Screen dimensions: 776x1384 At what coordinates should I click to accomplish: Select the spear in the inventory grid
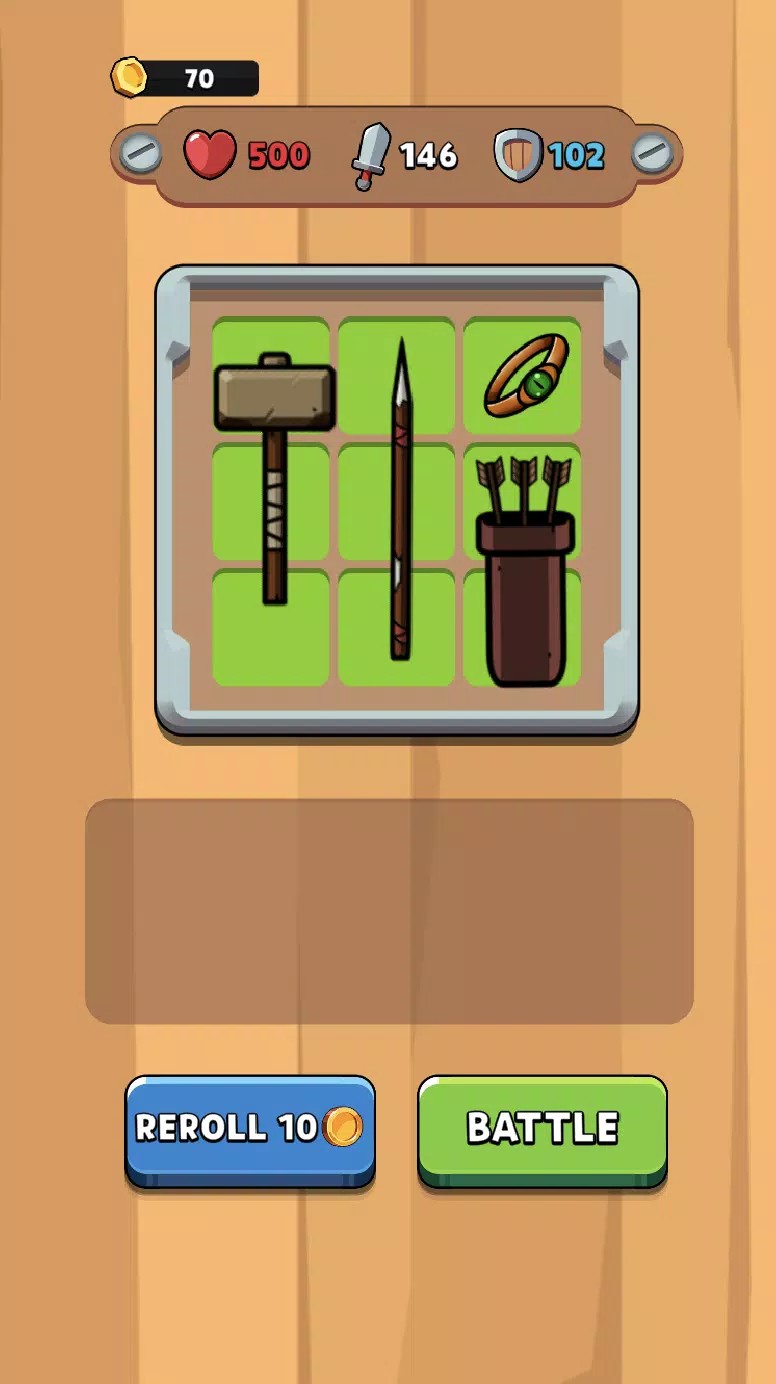(x=400, y=500)
